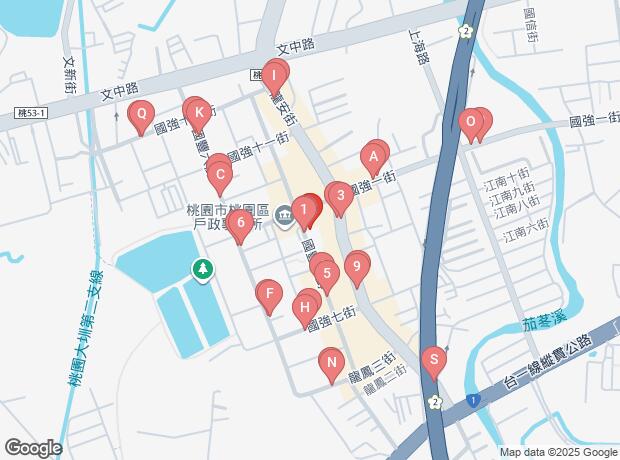The height and width of the screenshot is (460, 620).
Task: Select the numbered marker 3
Action: (340, 196)
